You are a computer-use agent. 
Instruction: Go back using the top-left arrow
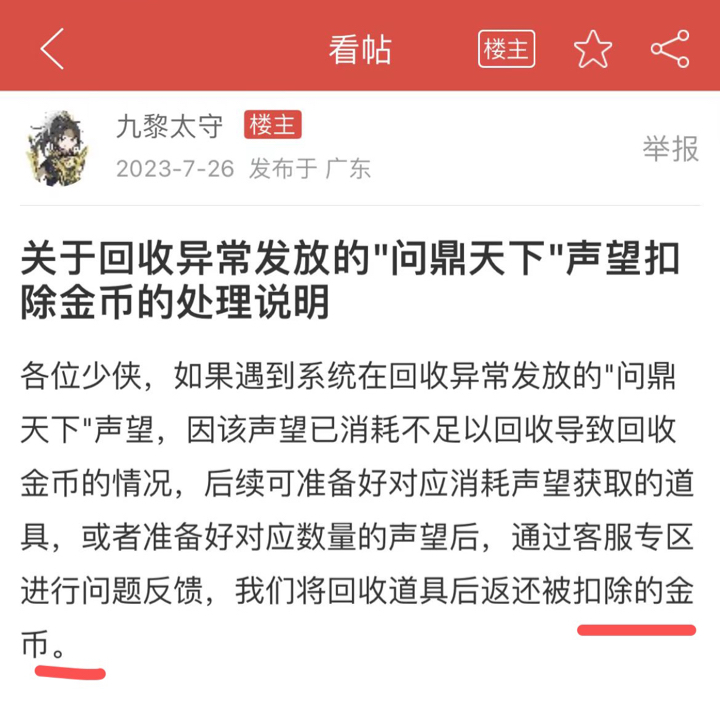click(52, 48)
